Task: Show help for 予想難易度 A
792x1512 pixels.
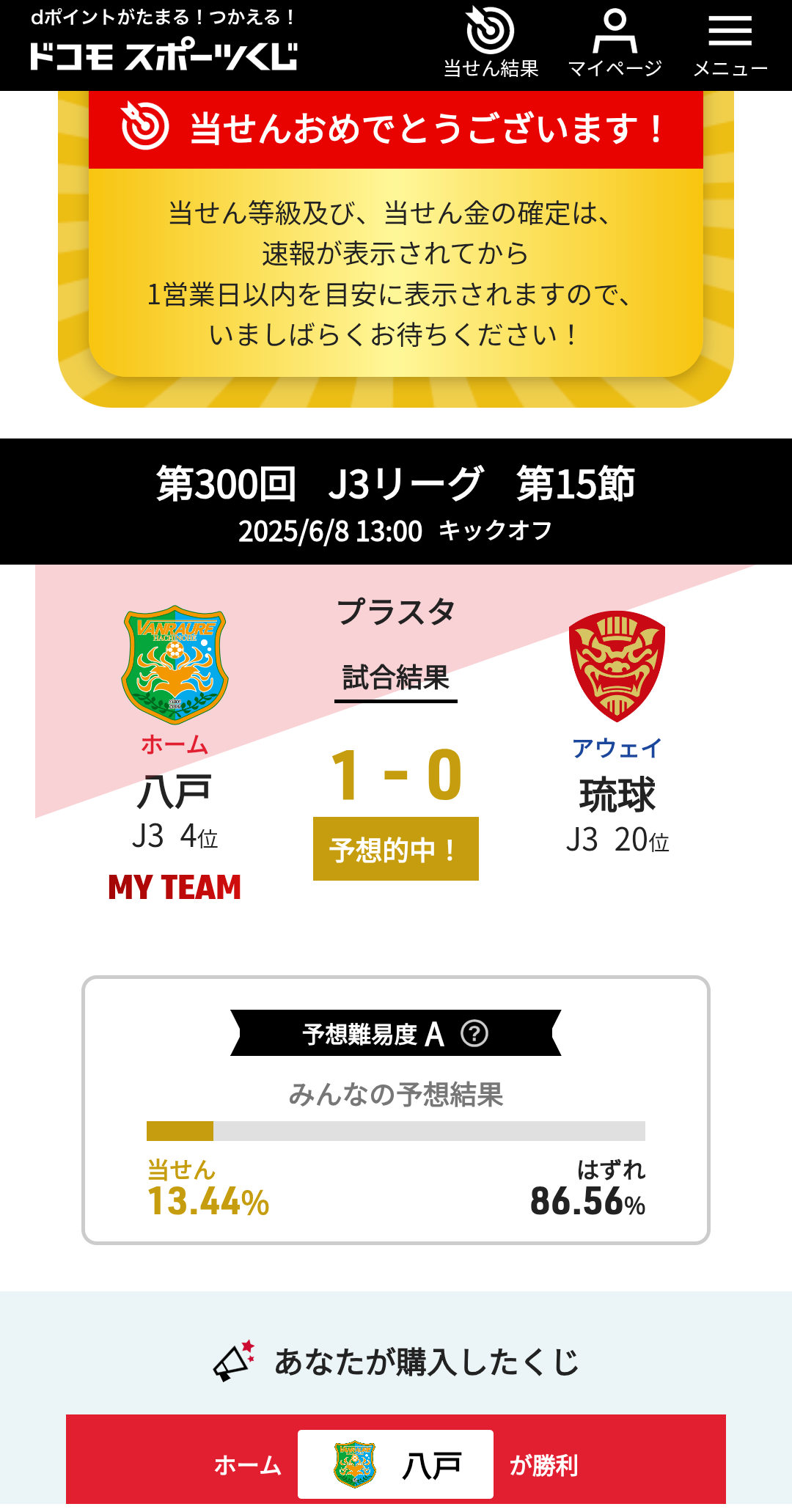Action: 474,1034
